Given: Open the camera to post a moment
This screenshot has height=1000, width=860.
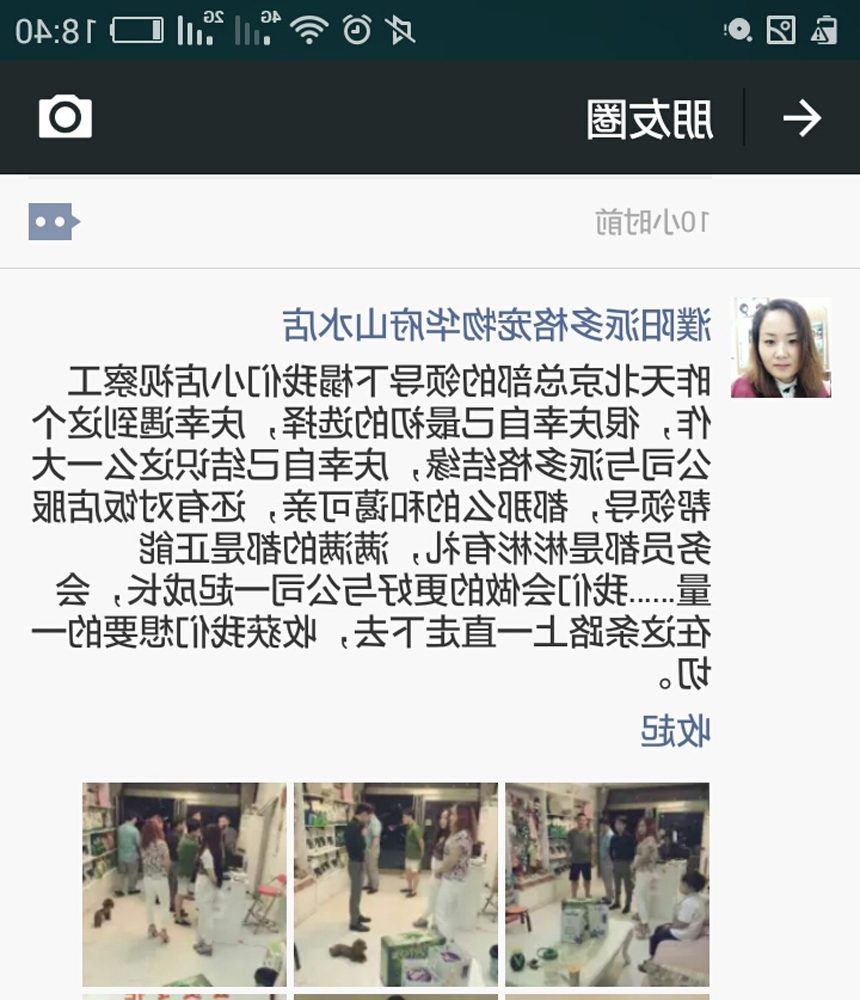Looking at the screenshot, I should (x=65, y=117).
